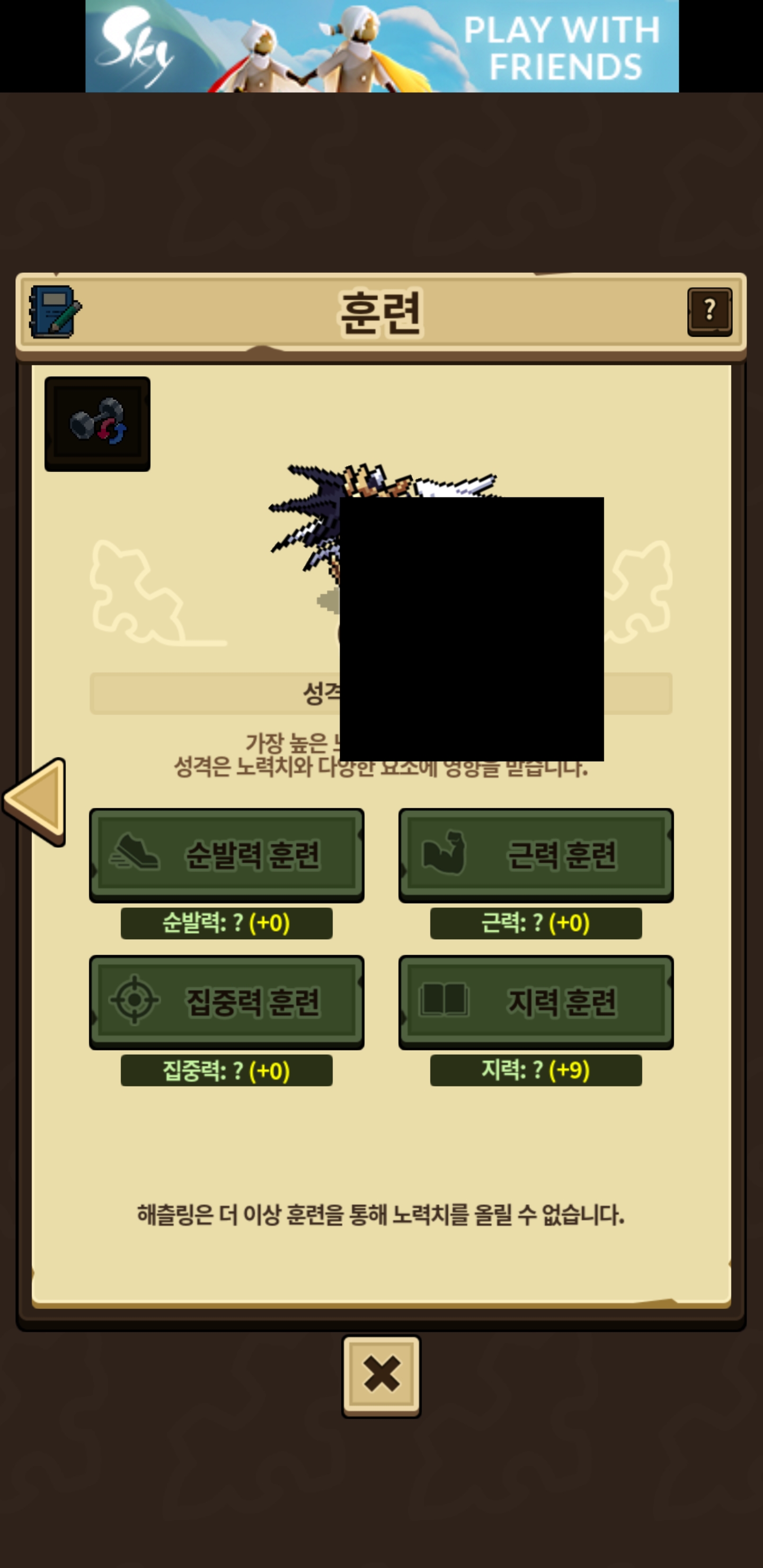Tap the dumbbell reset training icon
763x1568 pixels.
click(x=97, y=424)
